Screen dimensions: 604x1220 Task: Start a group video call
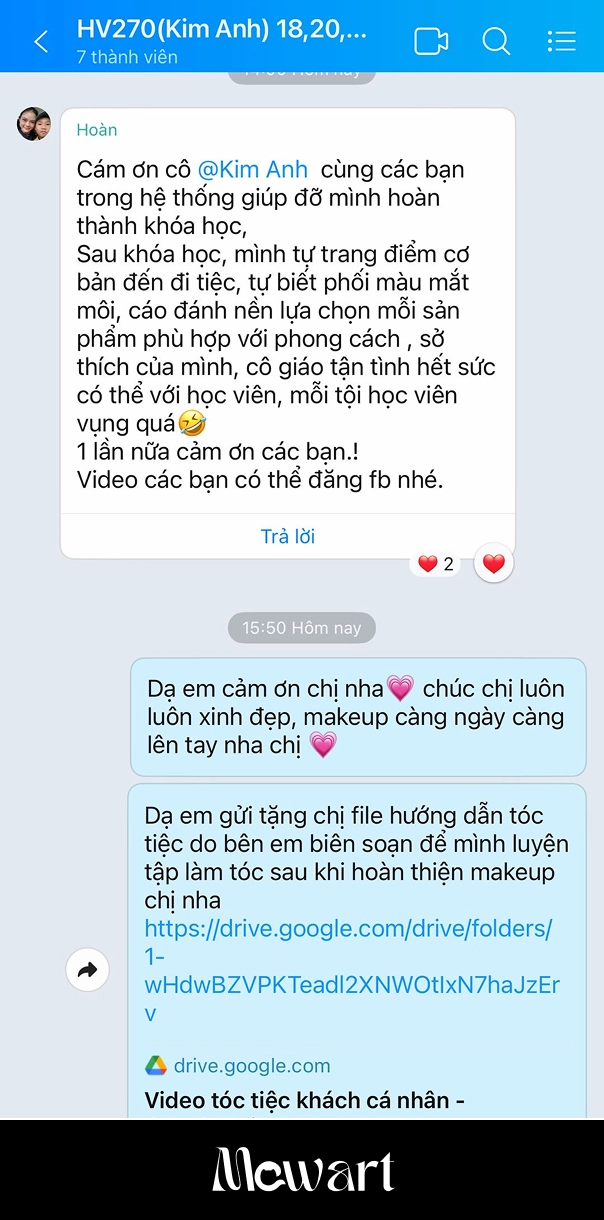click(x=431, y=41)
